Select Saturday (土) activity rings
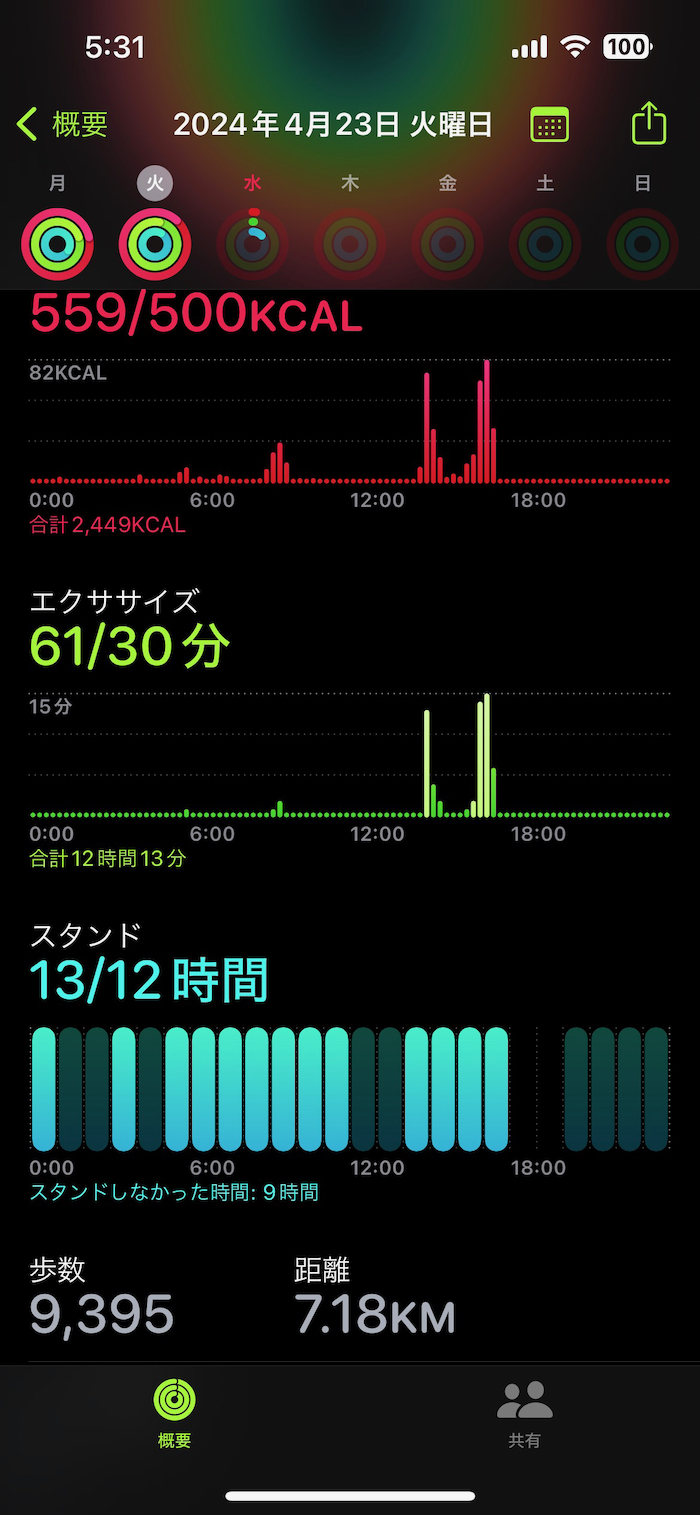This screenshot has height=1515, width=700. (545, 243)
